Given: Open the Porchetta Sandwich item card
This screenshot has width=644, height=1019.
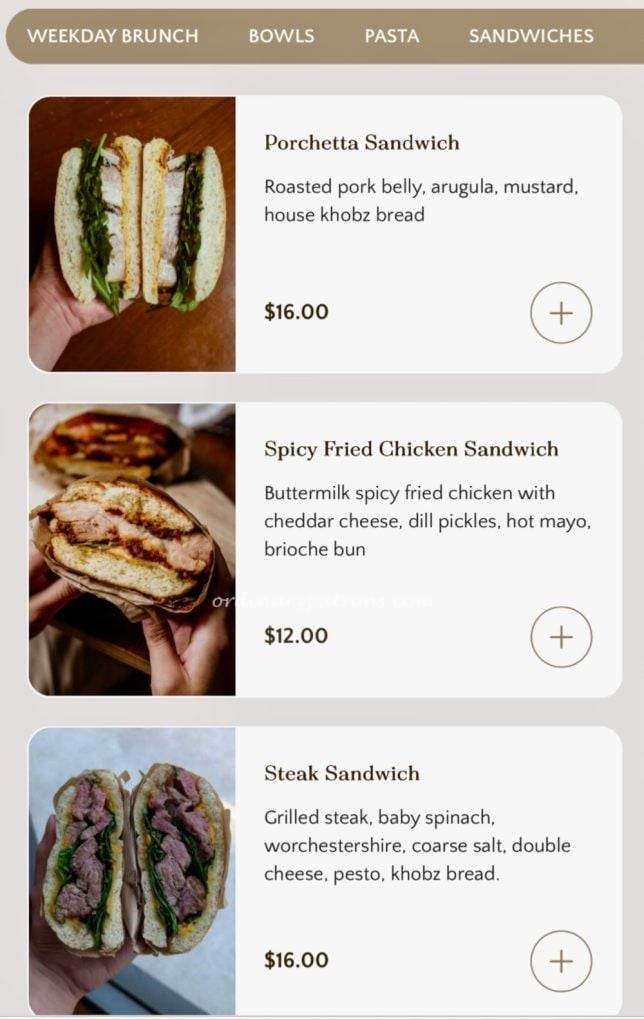Looking at the screenshot, I should point(361,143).
